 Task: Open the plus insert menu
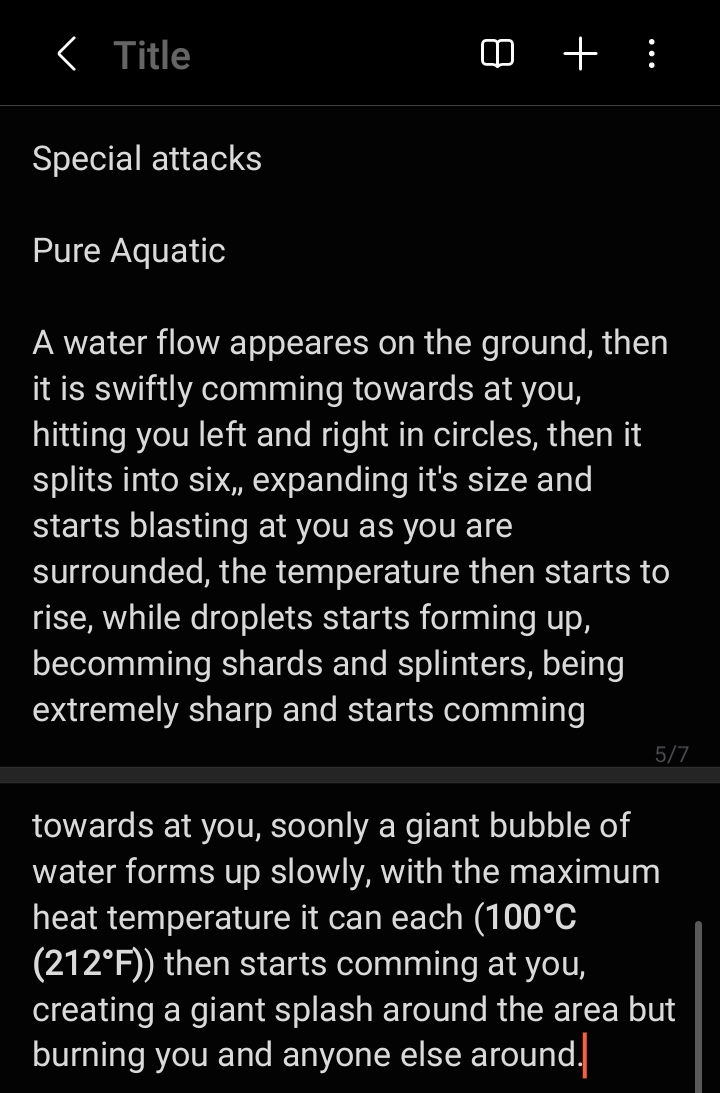[580, 54]
